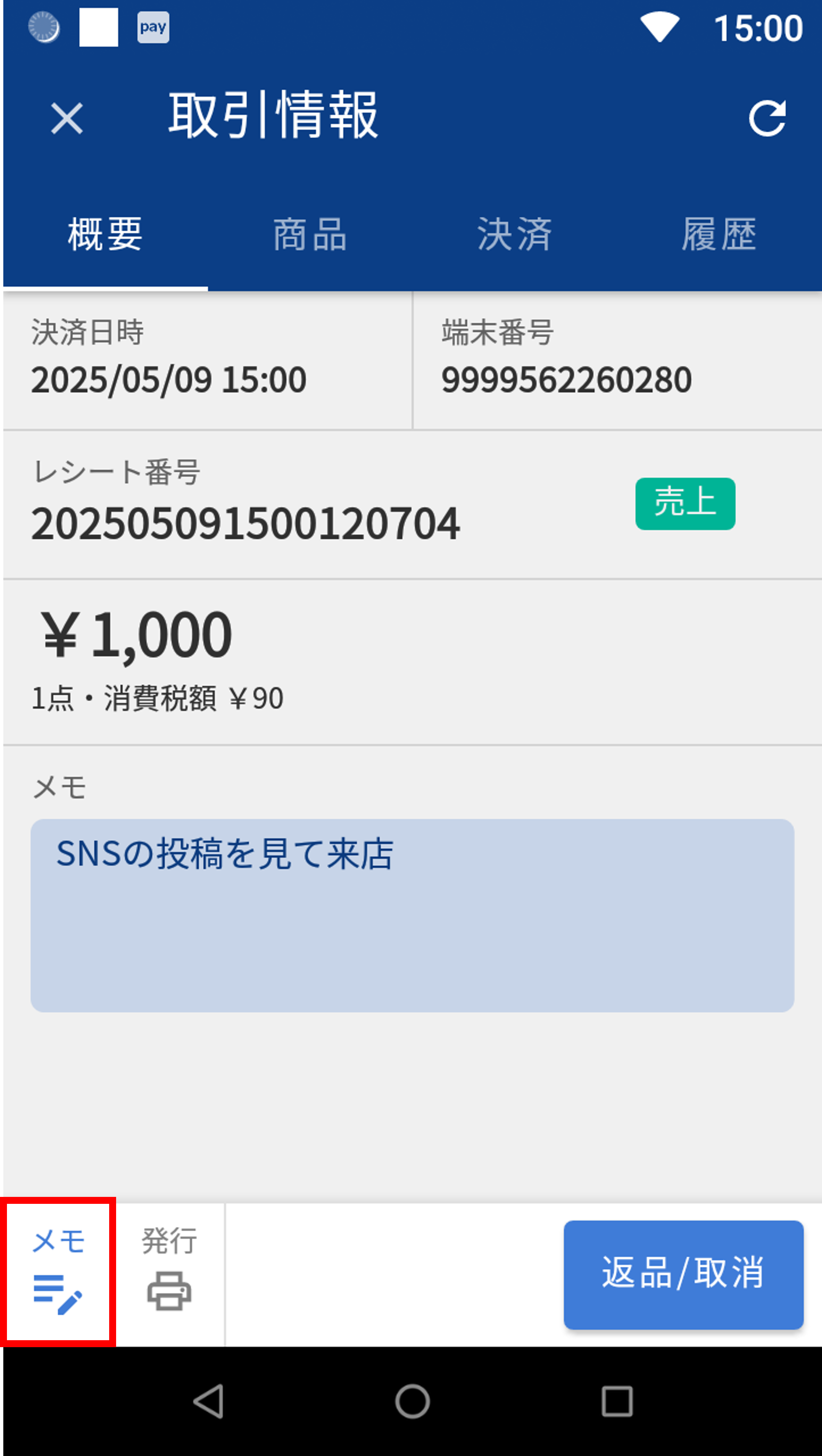Refresh the transaction information
Viewport: 822px width, 1456px height.
pyautogui.click(x=767, y=118)
